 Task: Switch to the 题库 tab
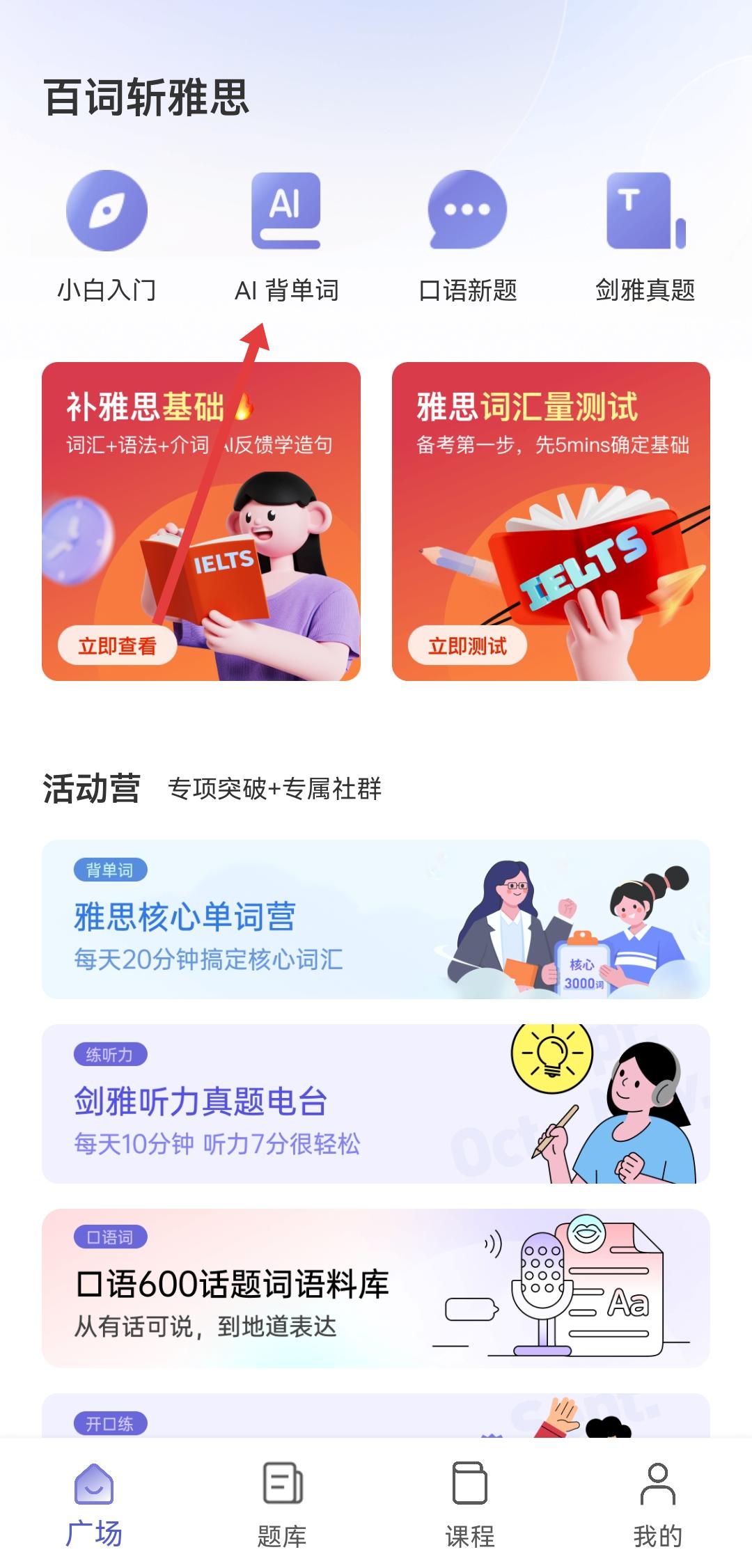282,1504
